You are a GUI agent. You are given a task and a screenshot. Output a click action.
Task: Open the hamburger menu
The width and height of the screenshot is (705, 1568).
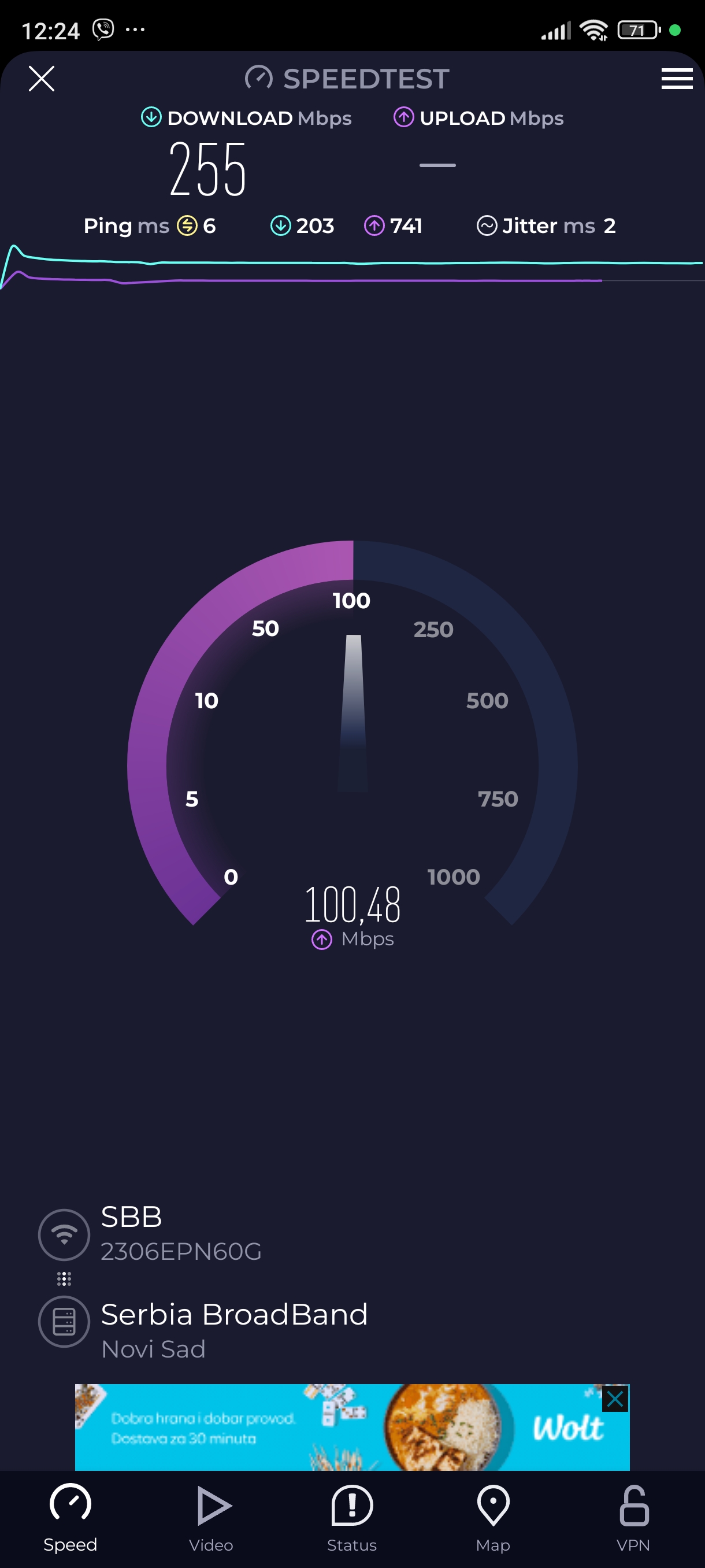(677, 79)
